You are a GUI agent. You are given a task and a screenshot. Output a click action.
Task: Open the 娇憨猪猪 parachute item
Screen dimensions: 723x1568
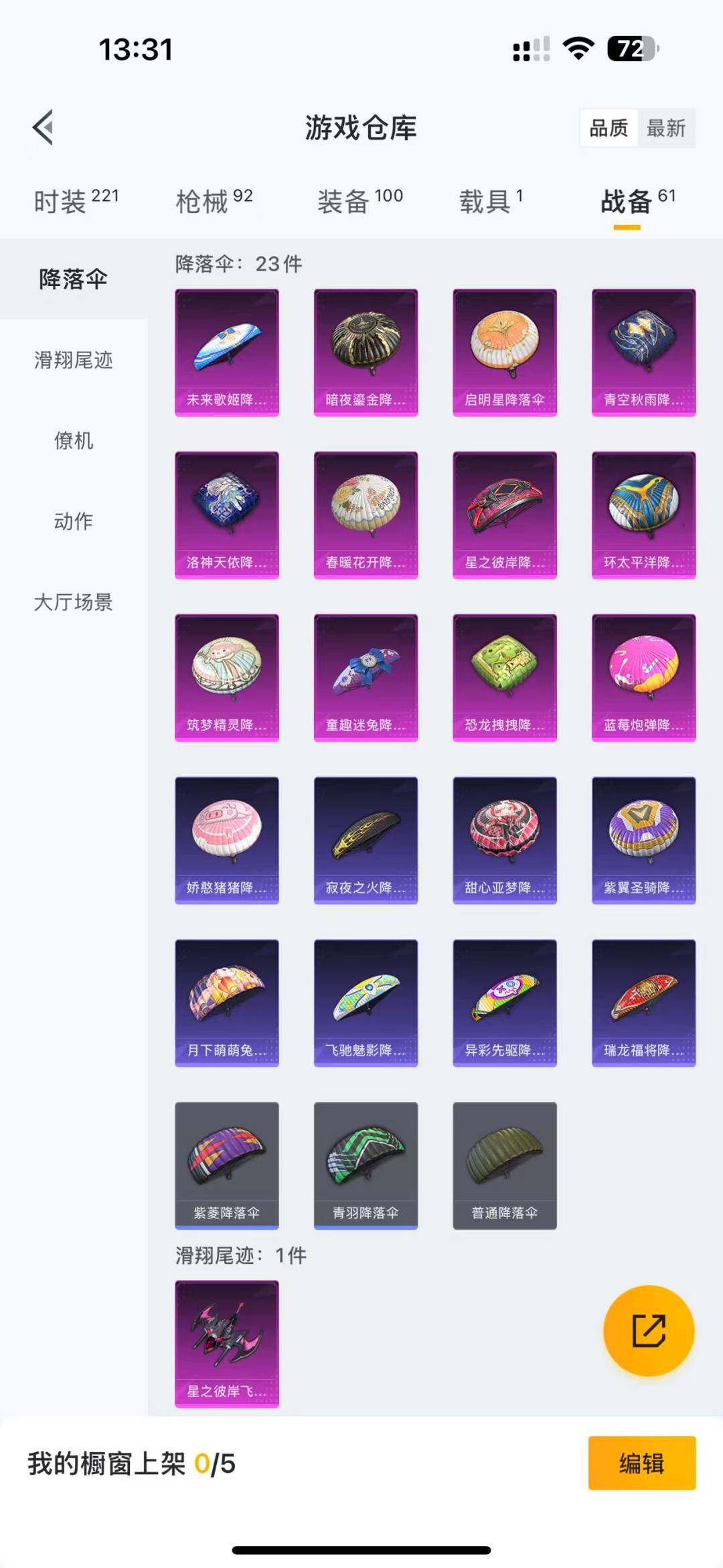(227, 841)
